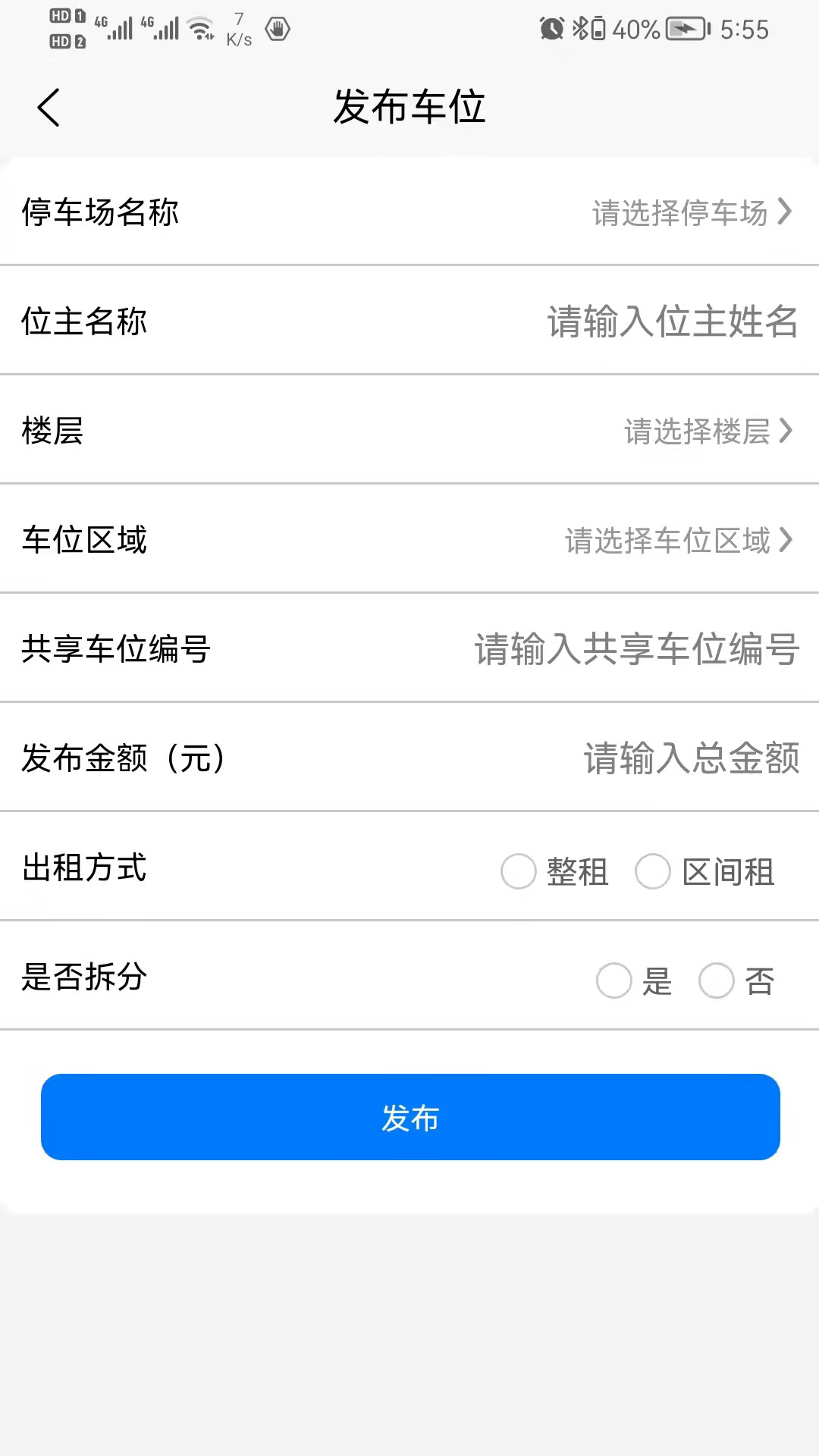
Task: Select the 整租 rental option
Action: click(518, 872)
